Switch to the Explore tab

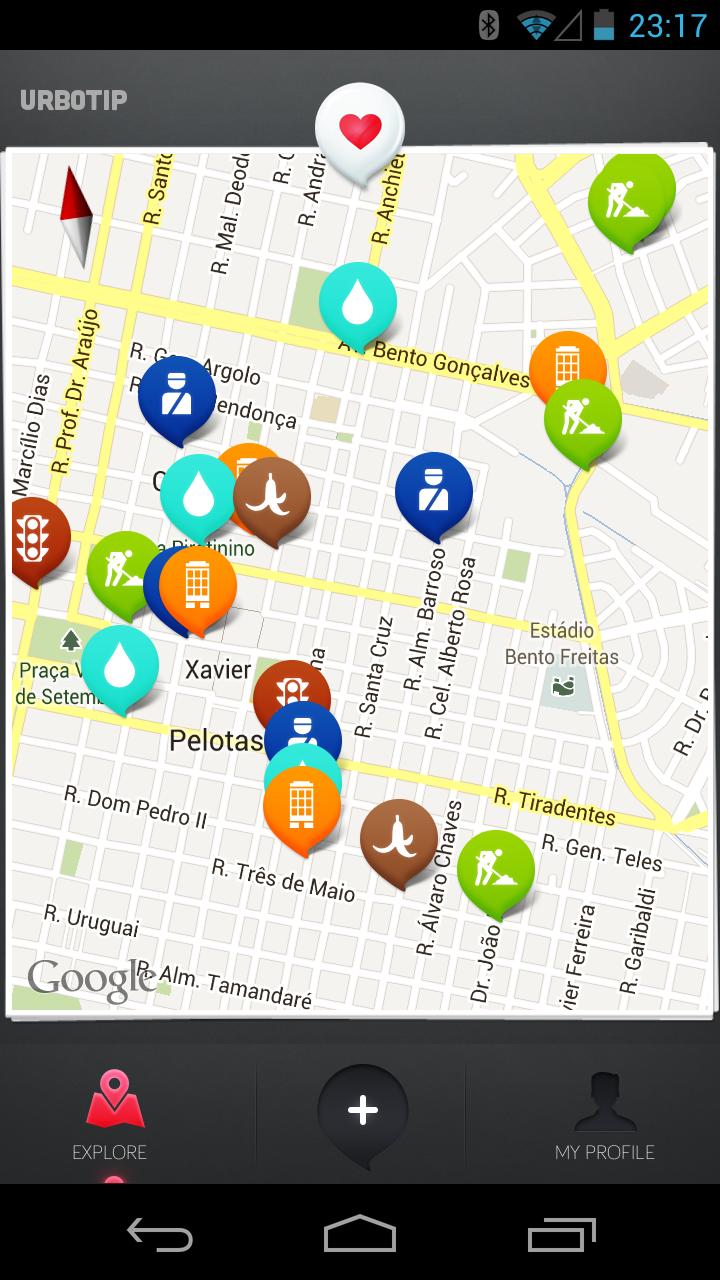pyautogui.click(x=109, y=1118)
